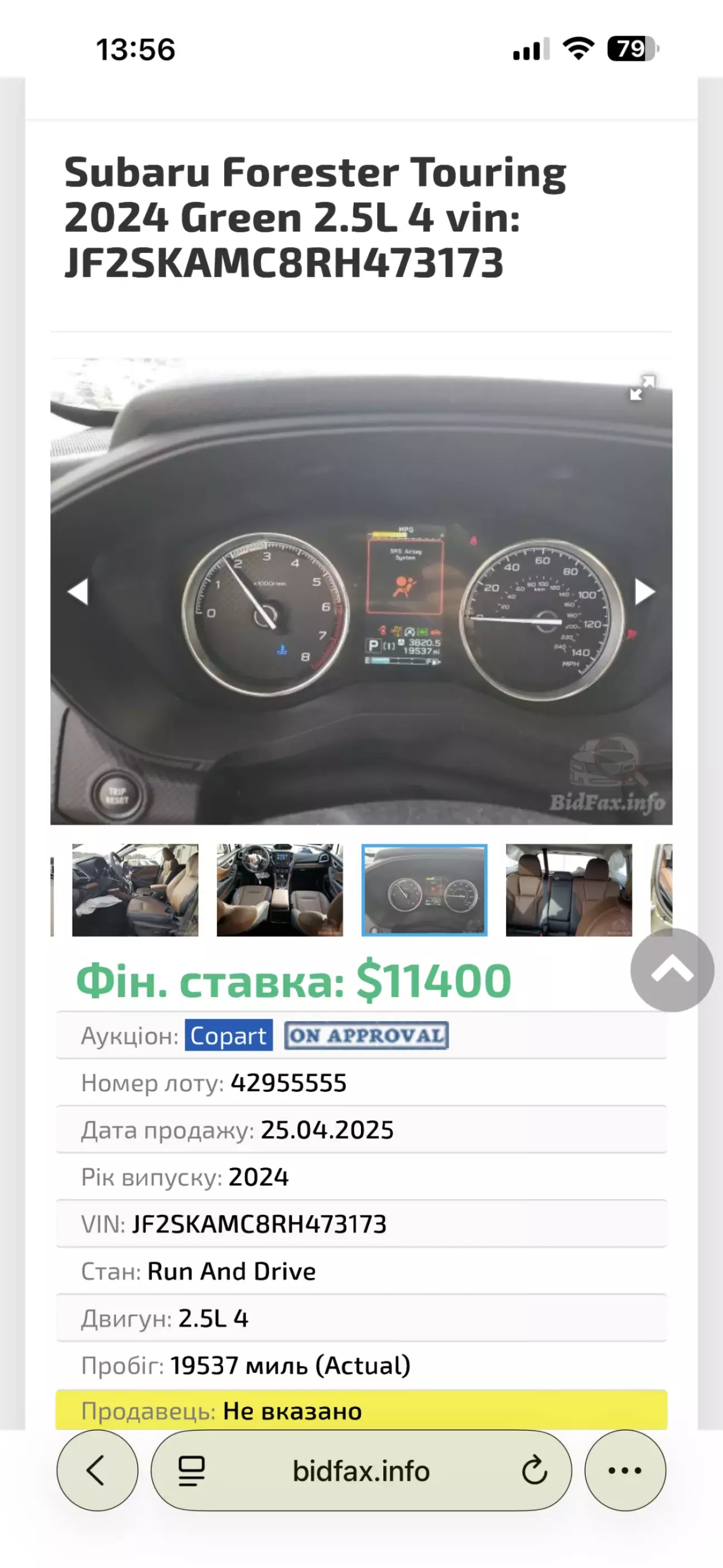Open the front seats interior thumbnail
Image resolution: width=723 pixels, height=1568 pixels.
[135, 889]
